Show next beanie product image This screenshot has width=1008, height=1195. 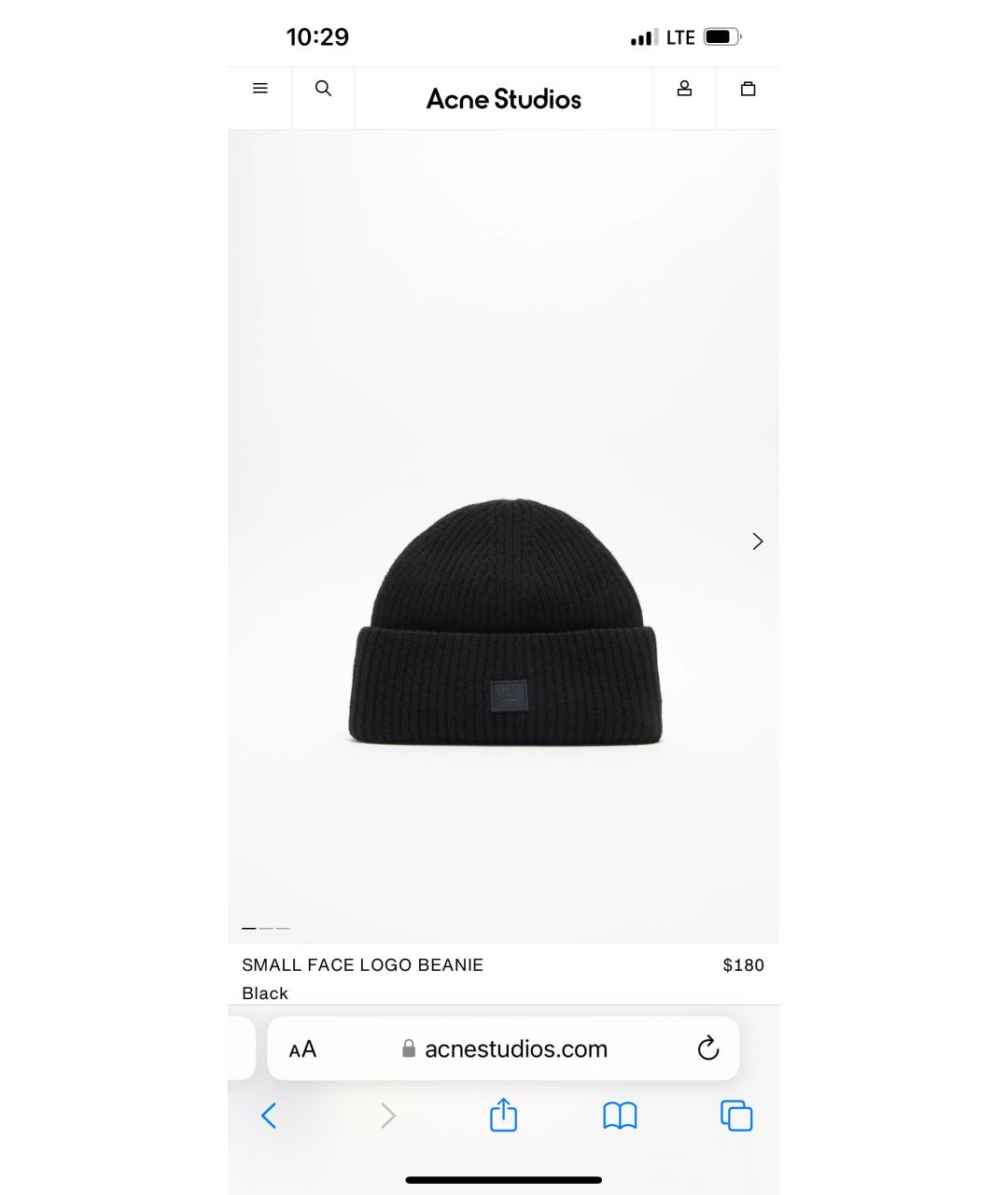(757, 541)
